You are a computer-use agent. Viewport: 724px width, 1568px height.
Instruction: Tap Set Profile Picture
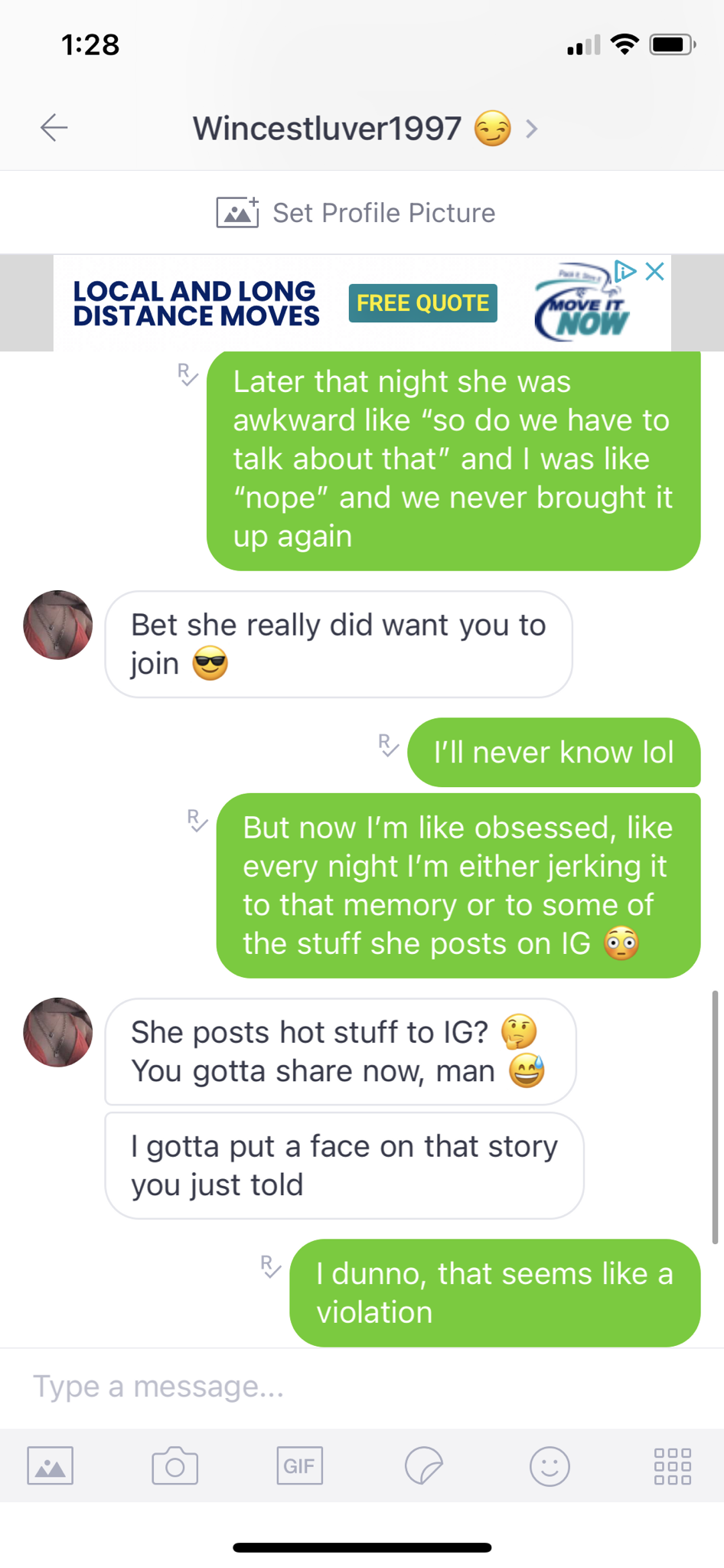point(356,212)
